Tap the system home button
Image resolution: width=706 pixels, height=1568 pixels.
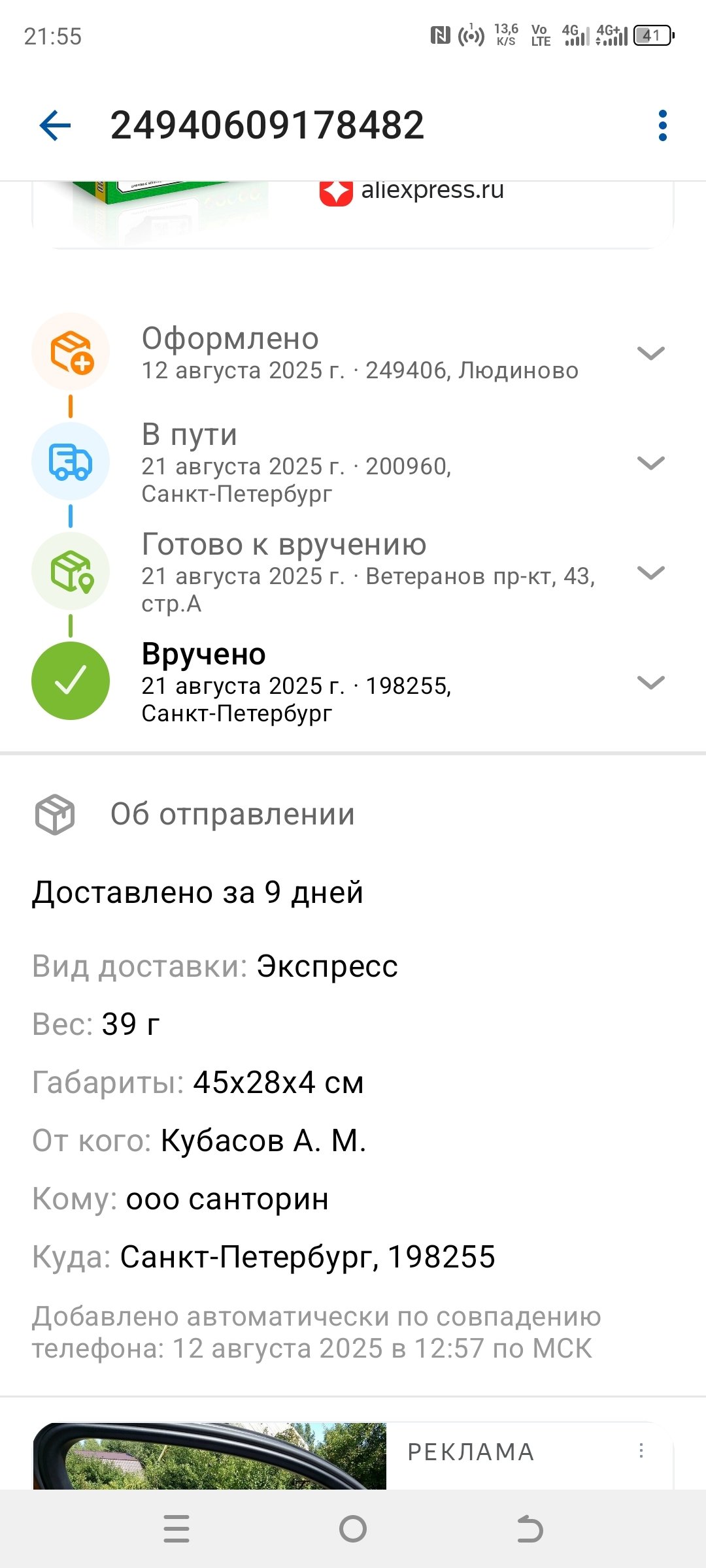[x=353, y=1529]
